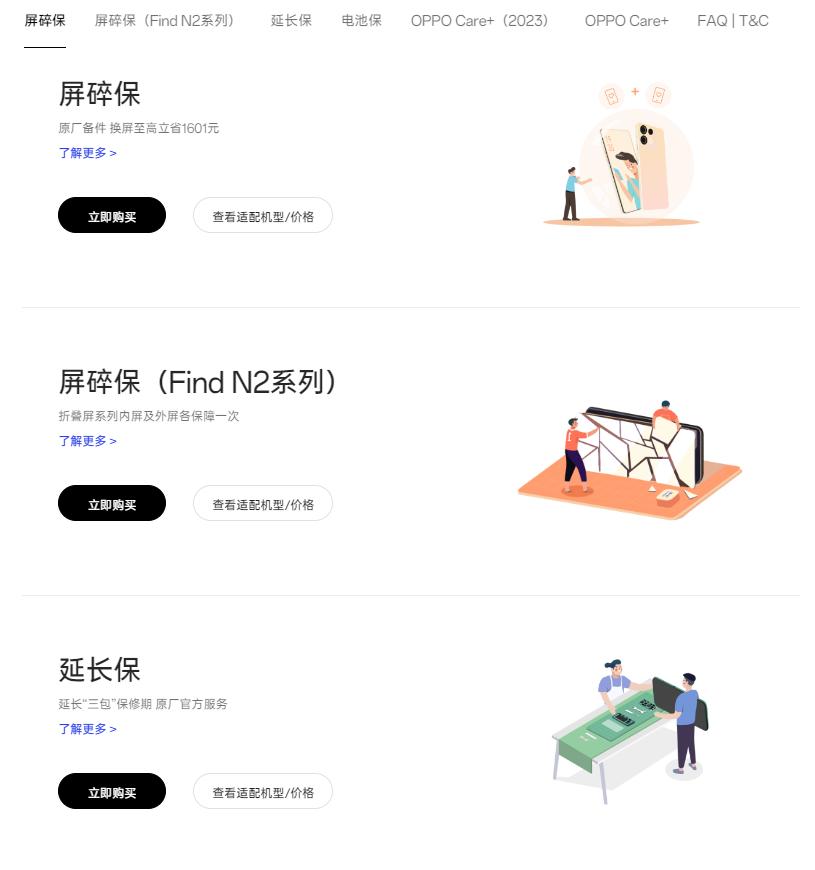Viewport: 815px width, 870px height.
Task: Click 立即购买 for 屏碎保（Find N2系列）
Action: click(x=112, y=503)
